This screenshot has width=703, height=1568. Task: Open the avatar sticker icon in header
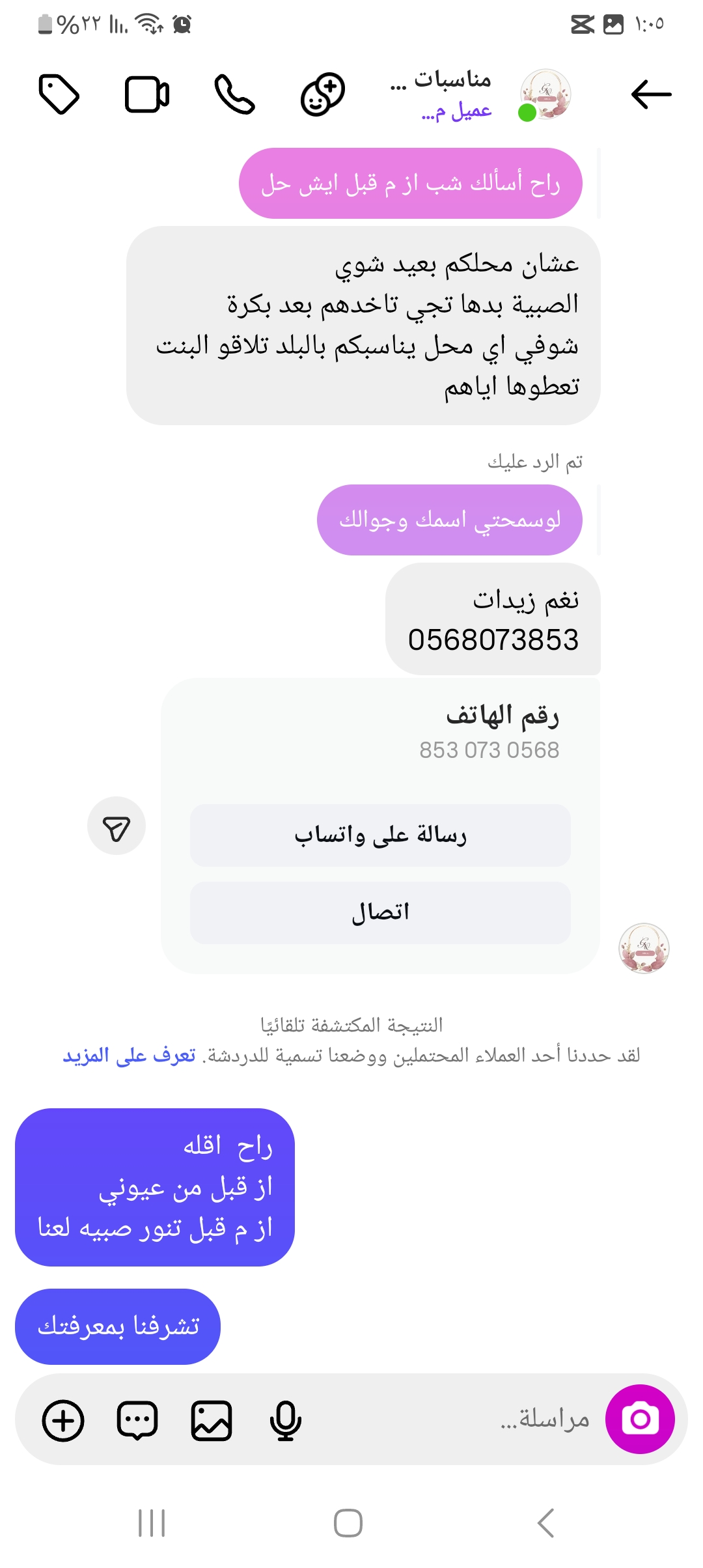click(x=322, y=95)
